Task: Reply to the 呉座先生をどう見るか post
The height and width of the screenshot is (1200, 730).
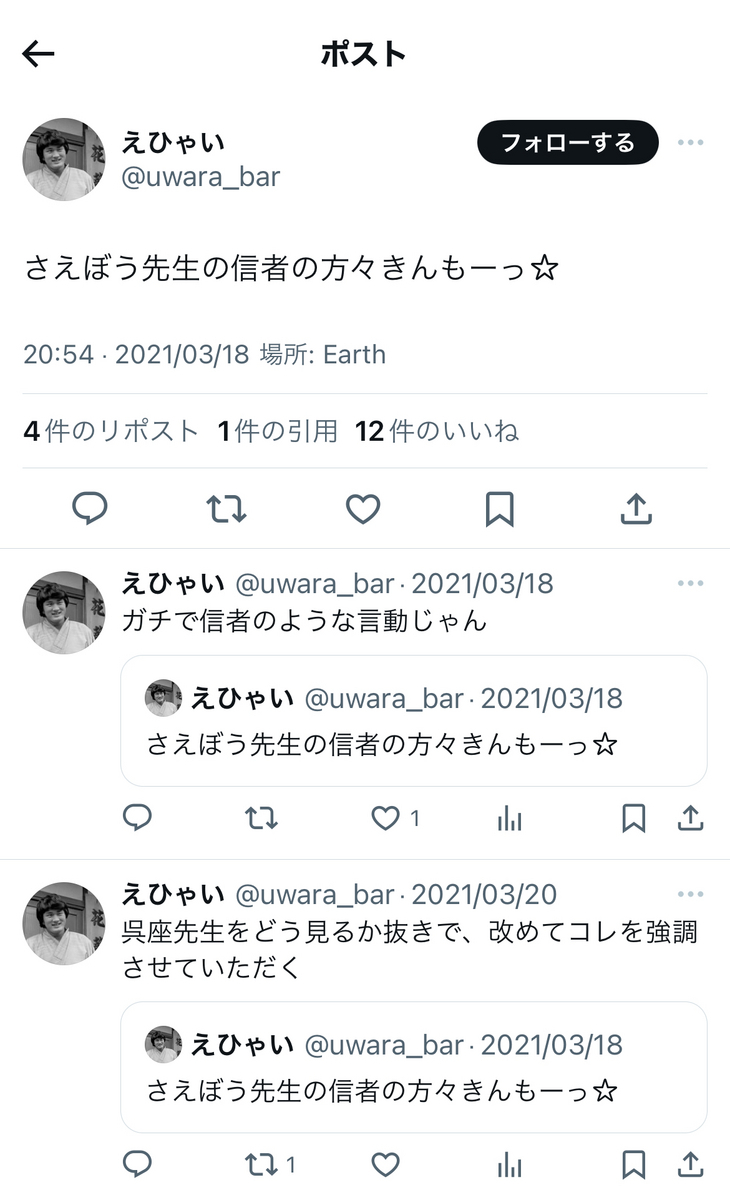Action: coord(137,1164)
